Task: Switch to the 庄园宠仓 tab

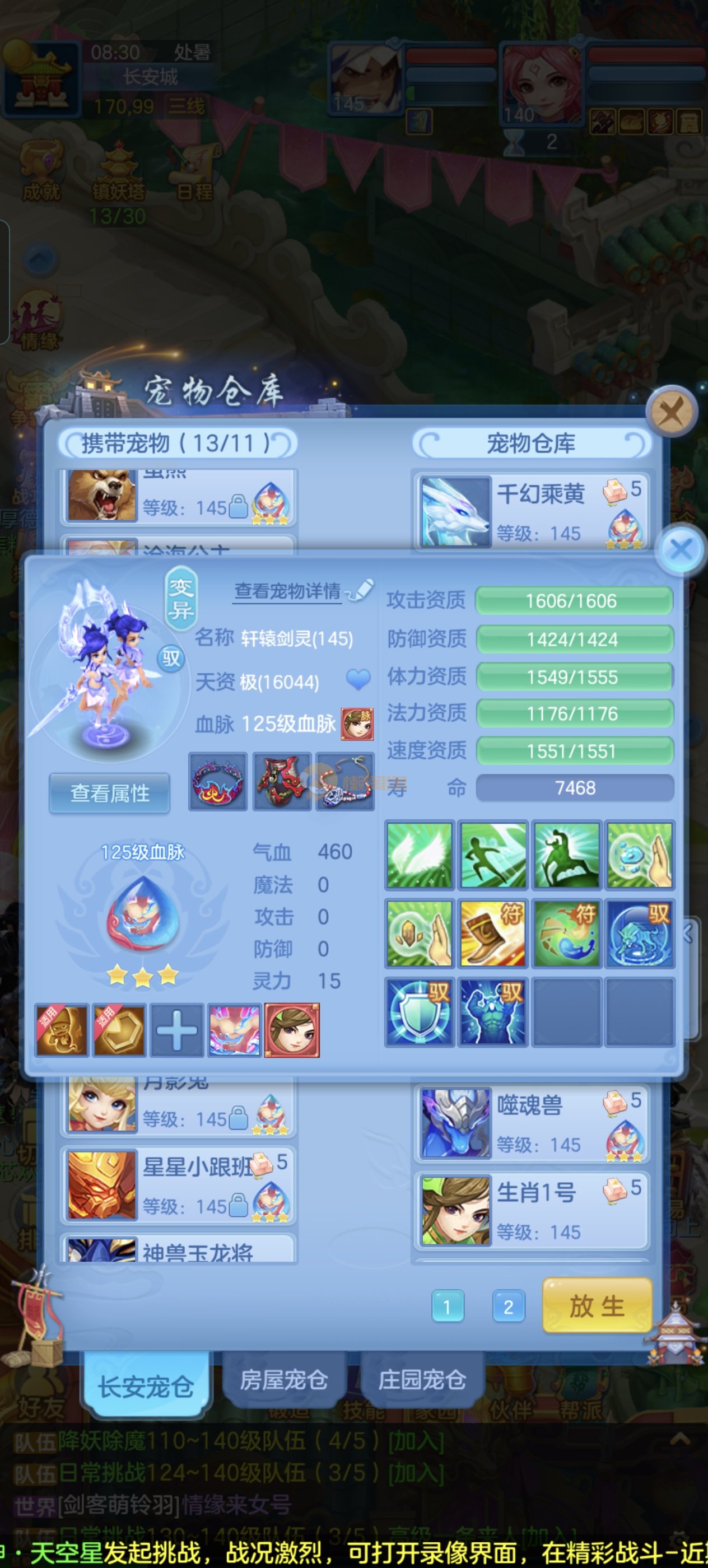Action: click(x=422, y=1379)
